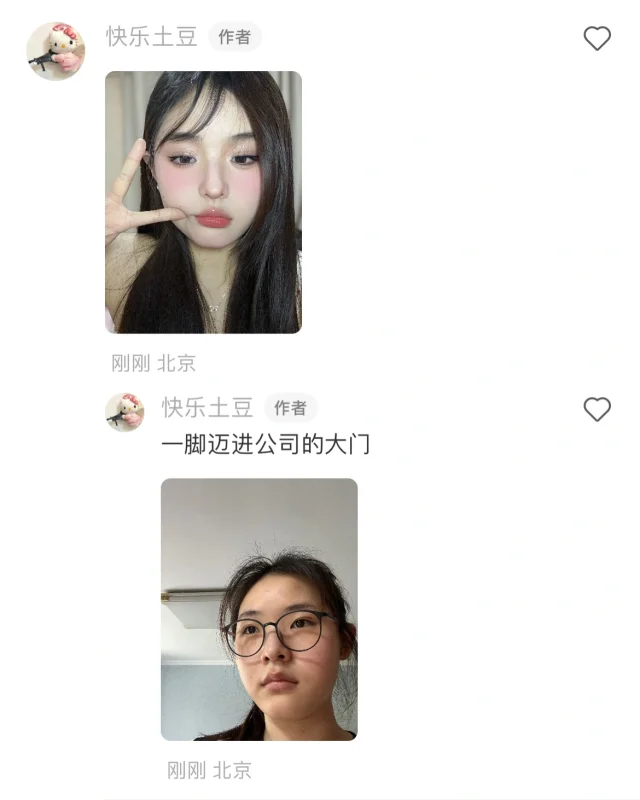Image resolution: width=640 pixels, height=800 pixels.
Task: Tap the 快乐土豆 username above the reply text
Action: pos(208,408)
